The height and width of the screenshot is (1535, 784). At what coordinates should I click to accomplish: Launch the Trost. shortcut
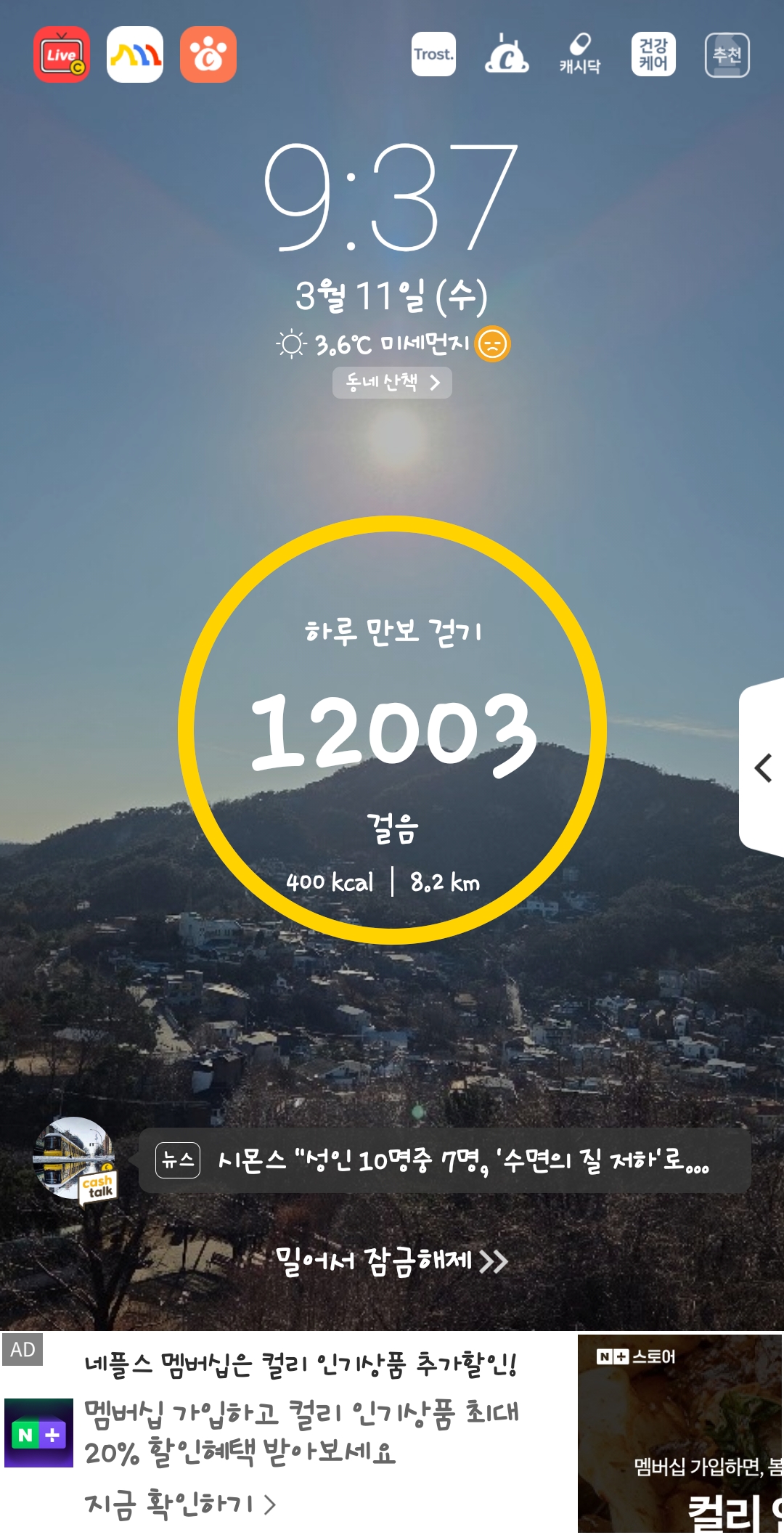433,54
